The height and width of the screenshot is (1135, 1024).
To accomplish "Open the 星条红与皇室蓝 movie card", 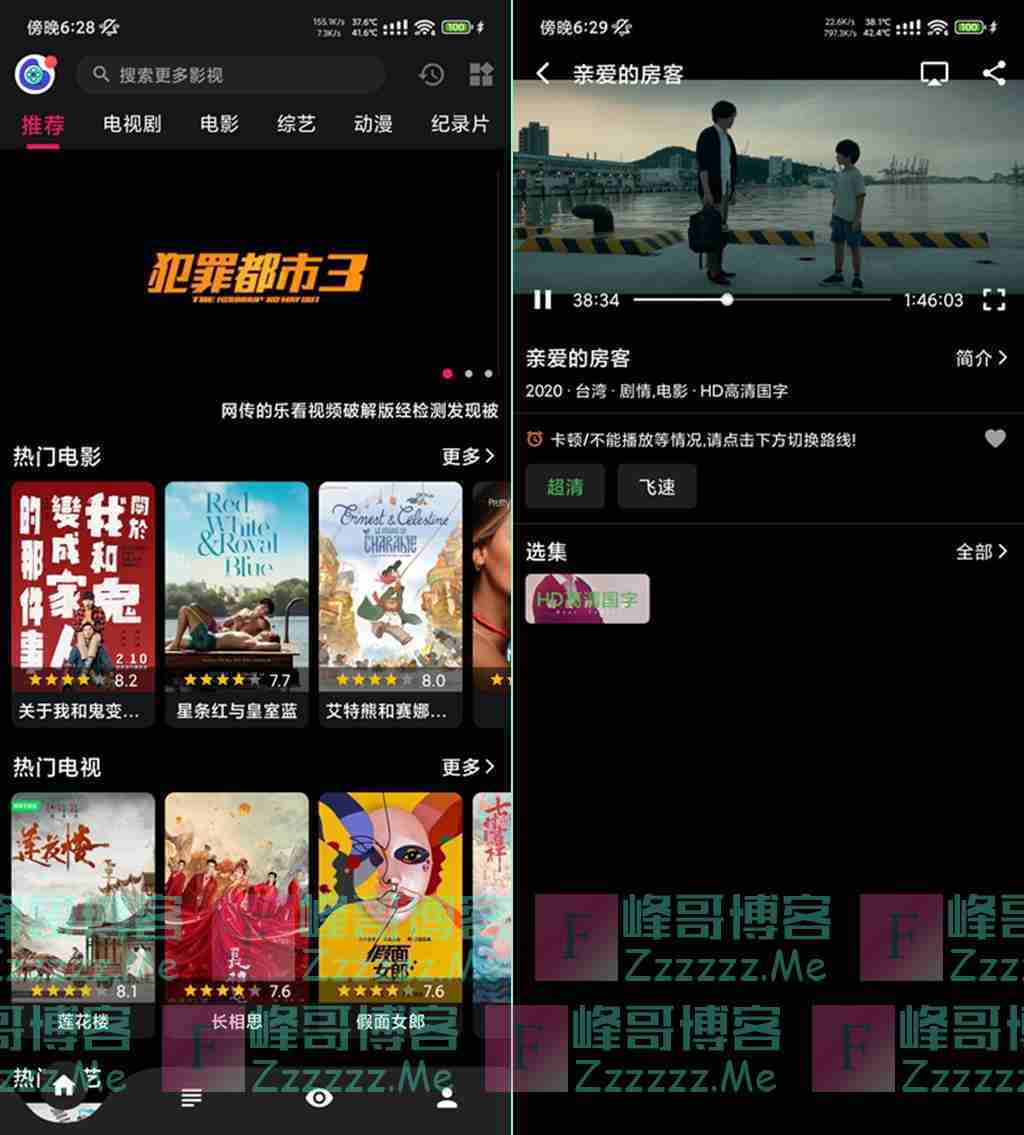I will [237, 600].
